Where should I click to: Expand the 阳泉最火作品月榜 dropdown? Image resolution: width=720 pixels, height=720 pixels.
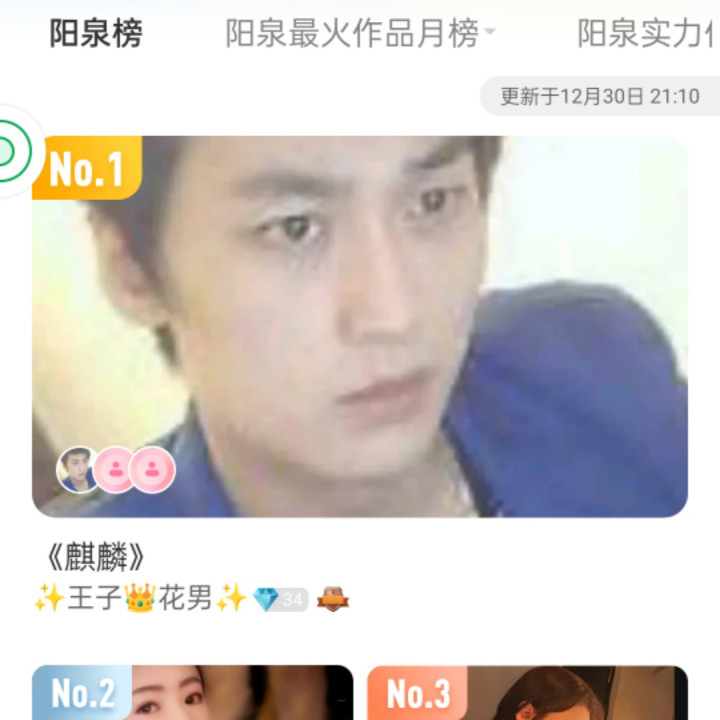pyautogui.click(x=360, y=34)
